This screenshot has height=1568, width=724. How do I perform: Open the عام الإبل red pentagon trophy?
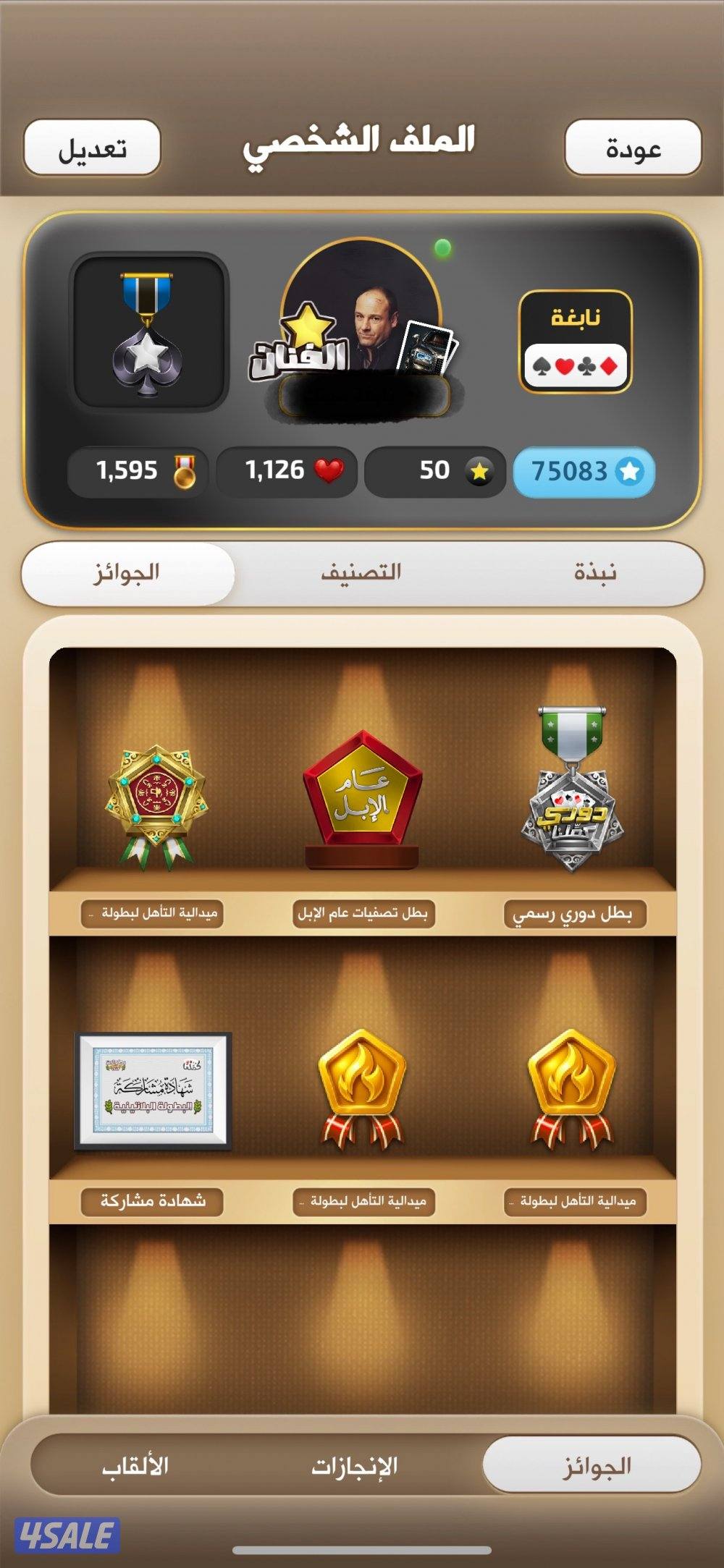point(362,796)
